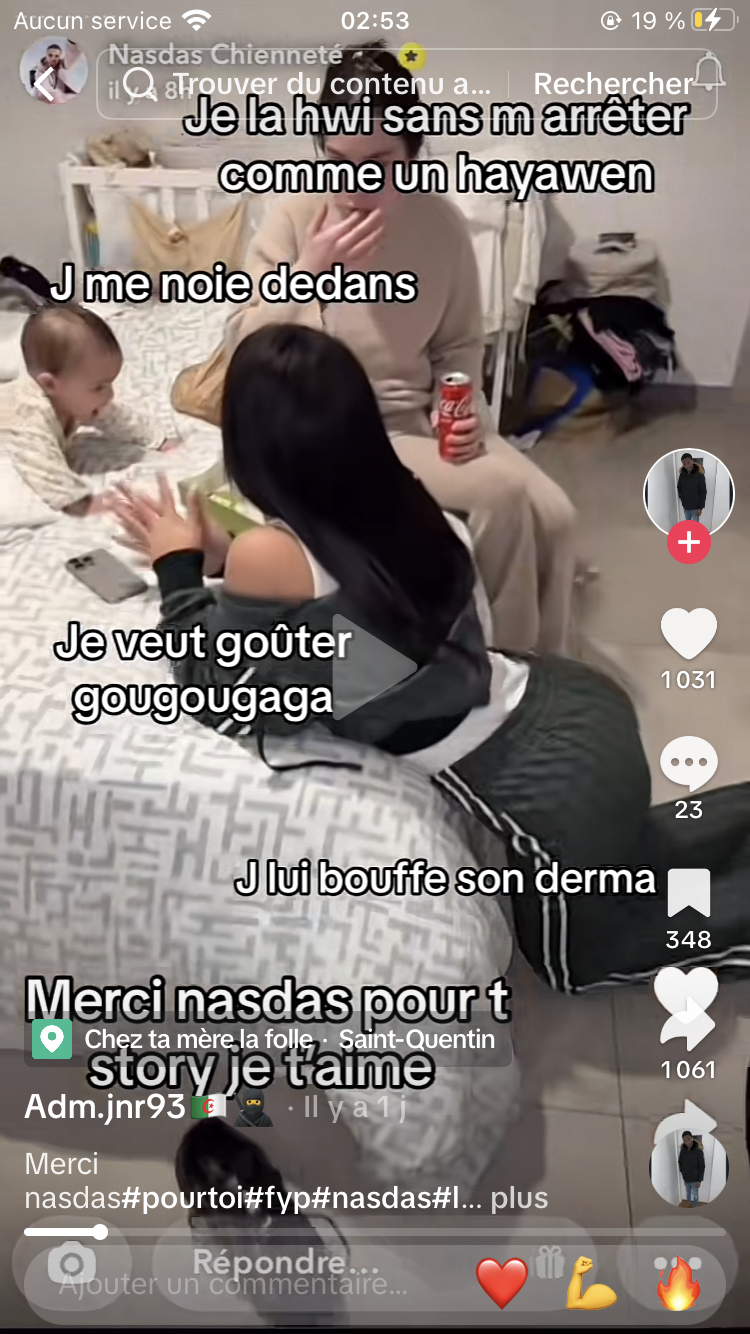The image size is (750, 1334).
Task: Like this video with the heart
Action: tap(689, 634)
